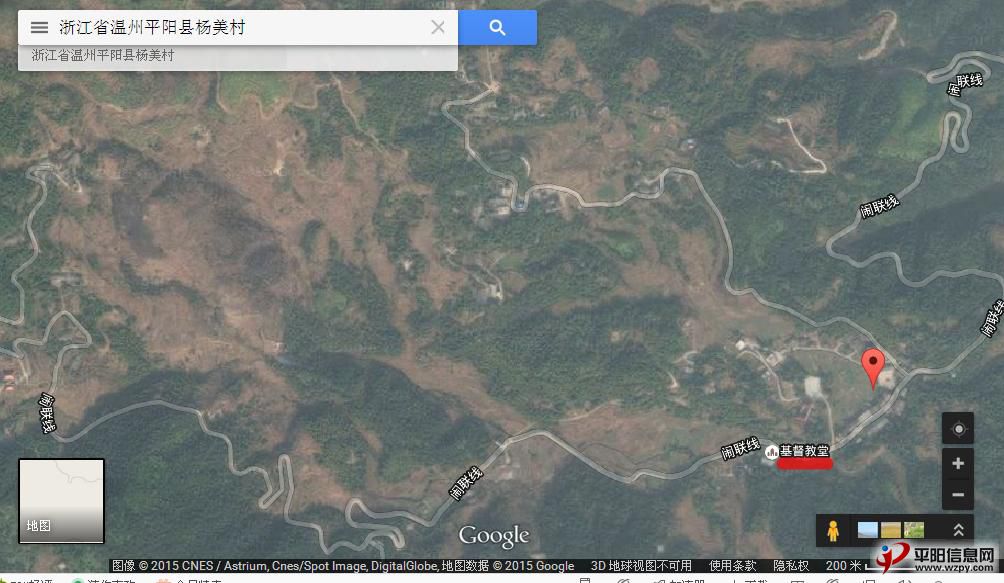Open the 隐私权 link
1004x583 pixels.
[790, 566]
